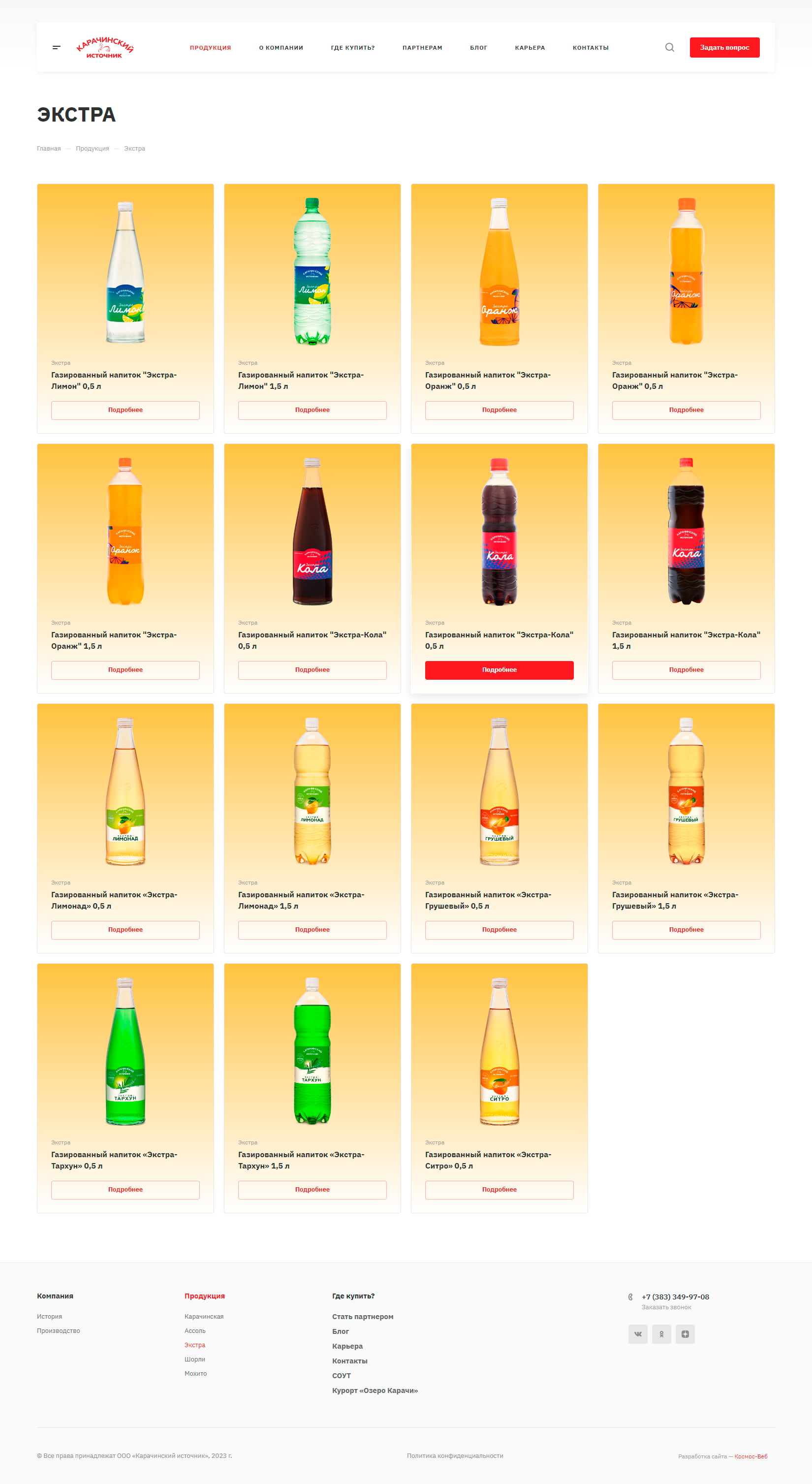Open the "Шорли" footer link
This screenshot has height=1484, width=812.
(195, 1359)
